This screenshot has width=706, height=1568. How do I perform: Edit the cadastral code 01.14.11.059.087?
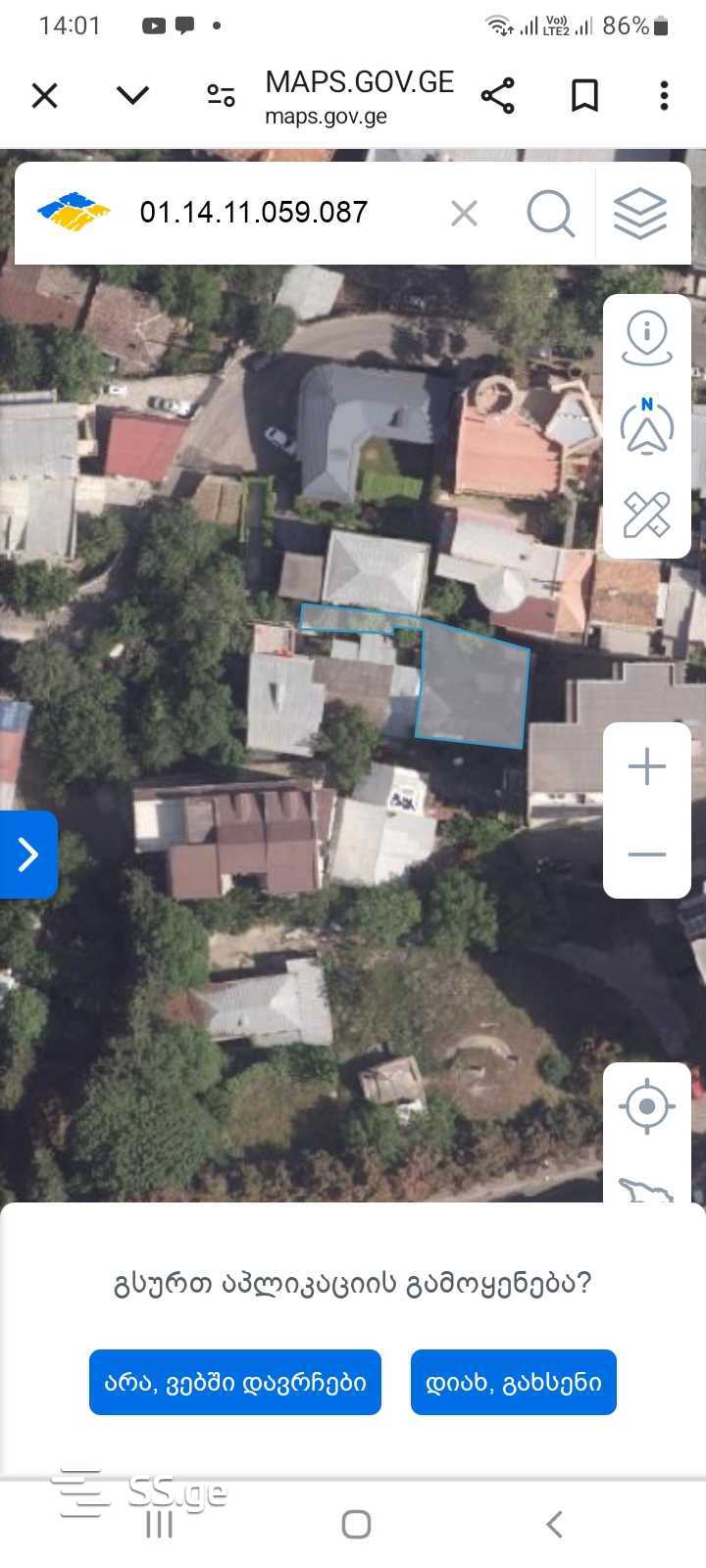pos(253,213)
